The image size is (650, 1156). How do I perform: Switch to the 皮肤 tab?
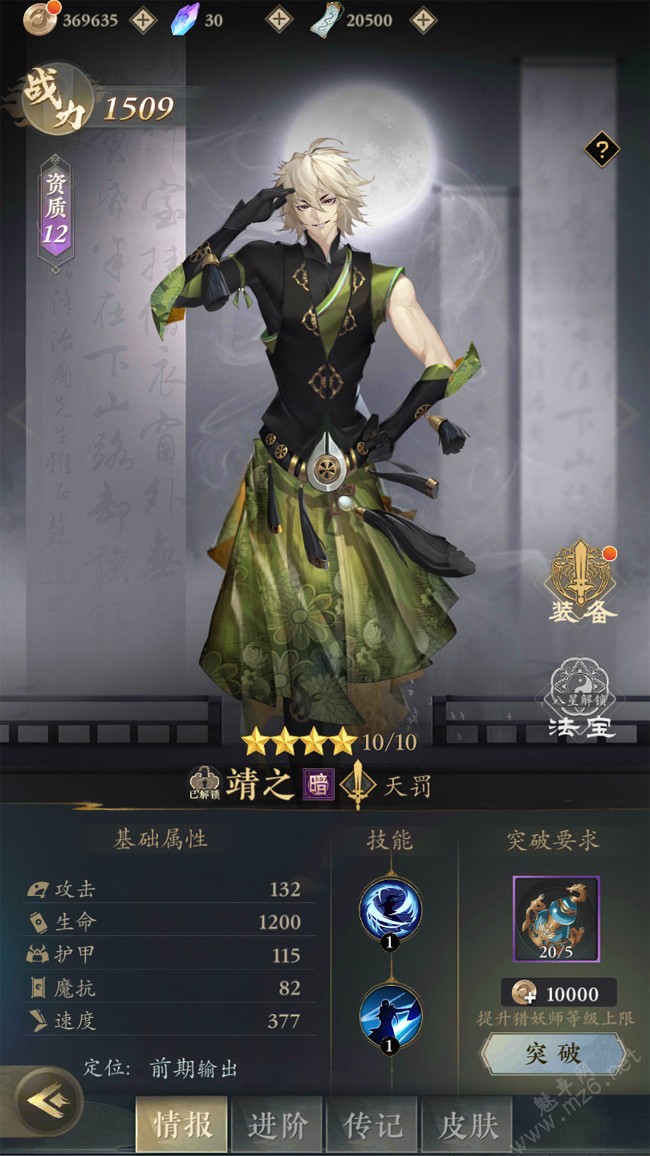468,1125
